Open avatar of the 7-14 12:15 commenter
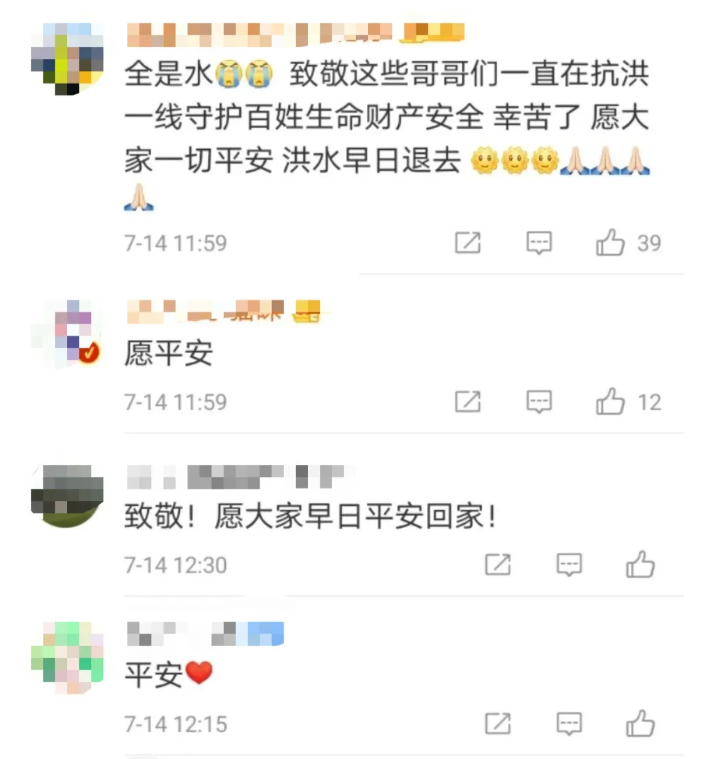The width and height of the screenshot is (706, 759). pos(68,655)
